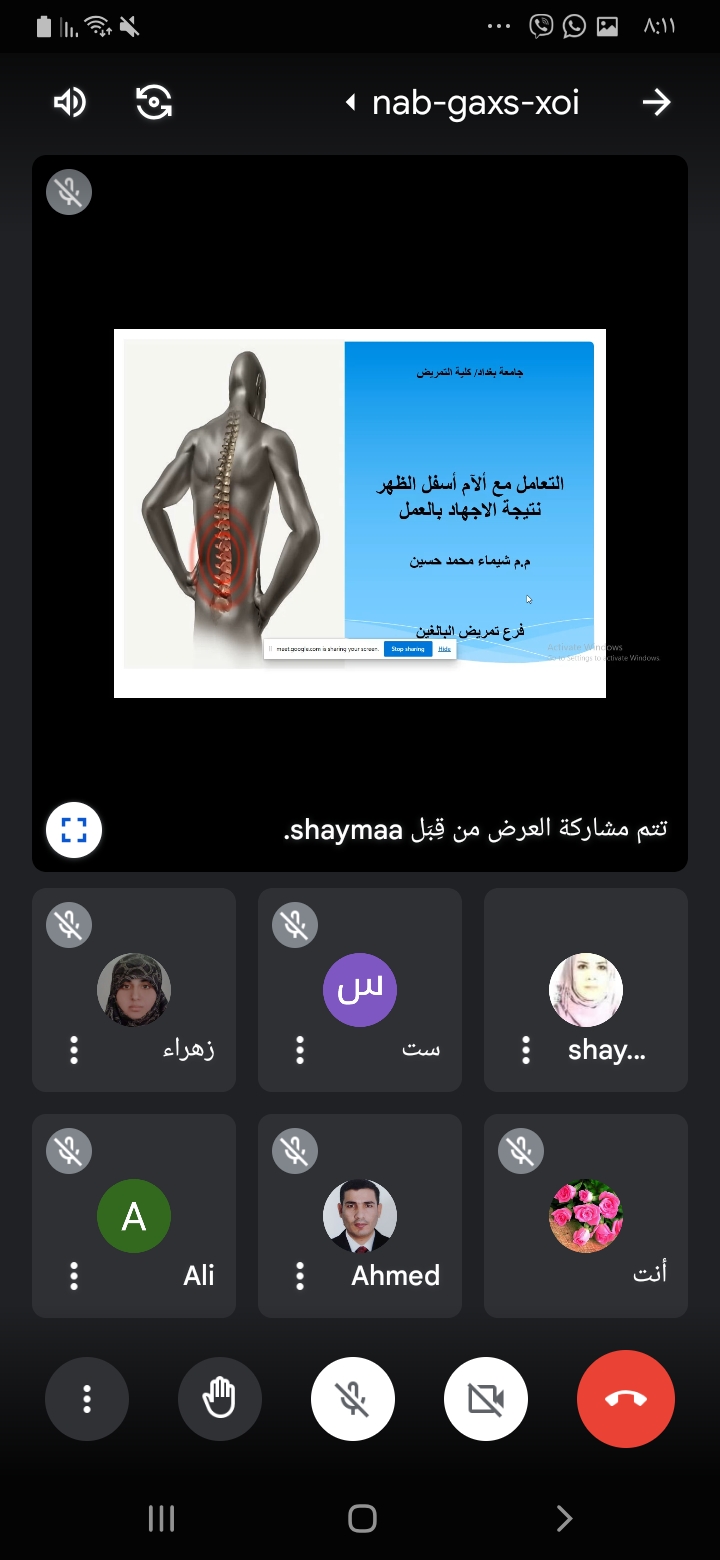Screen dimensions: 720x1560
Task: Turn on your camera
Action: [x=486, y=1399]
